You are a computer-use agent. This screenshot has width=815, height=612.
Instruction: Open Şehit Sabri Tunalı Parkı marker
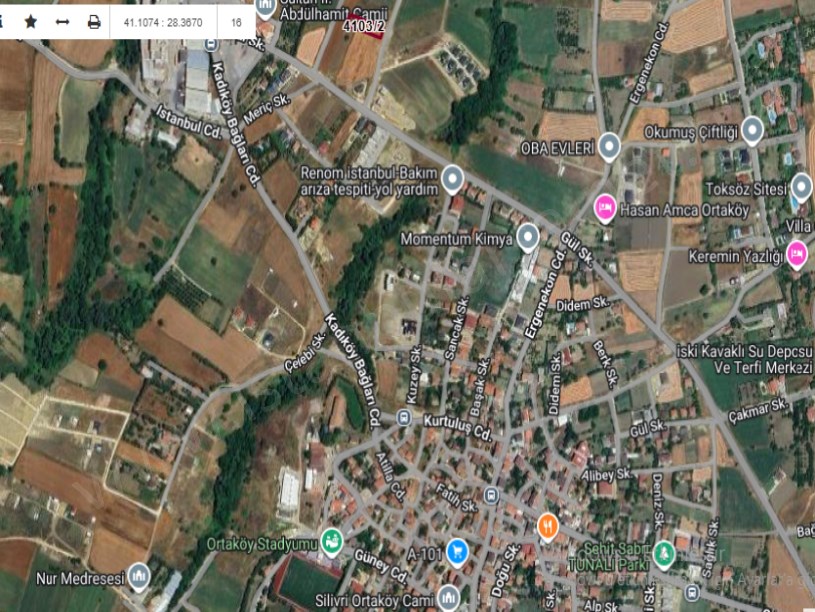click(664, 552)
